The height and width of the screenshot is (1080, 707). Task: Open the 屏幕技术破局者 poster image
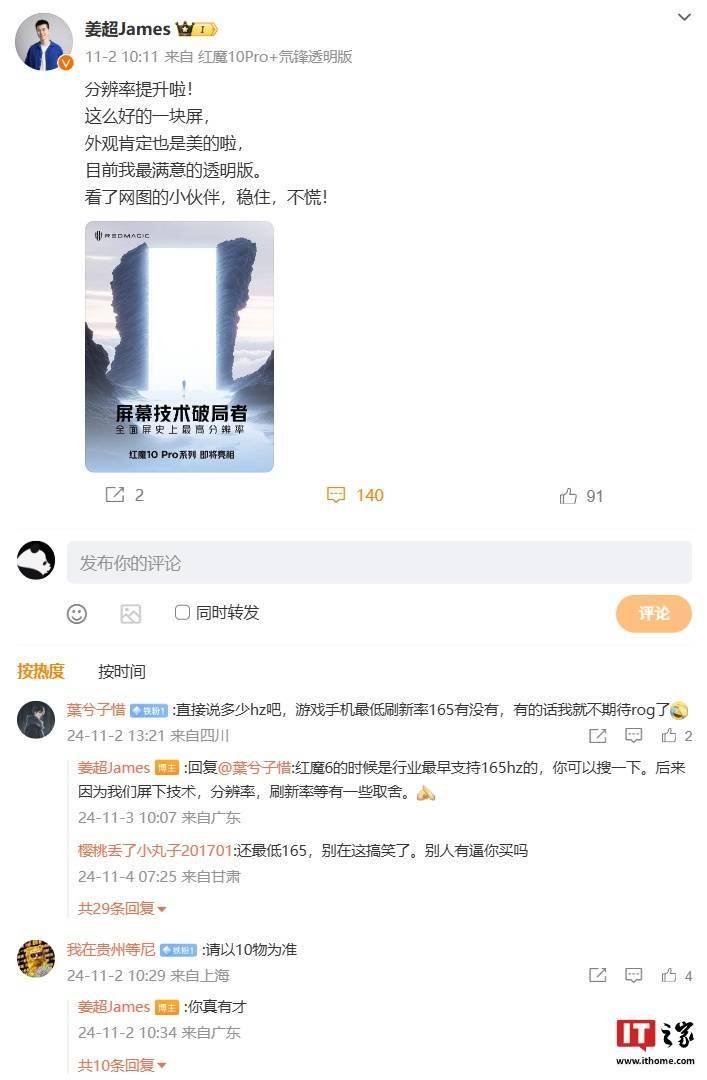[x=179, y=346]
